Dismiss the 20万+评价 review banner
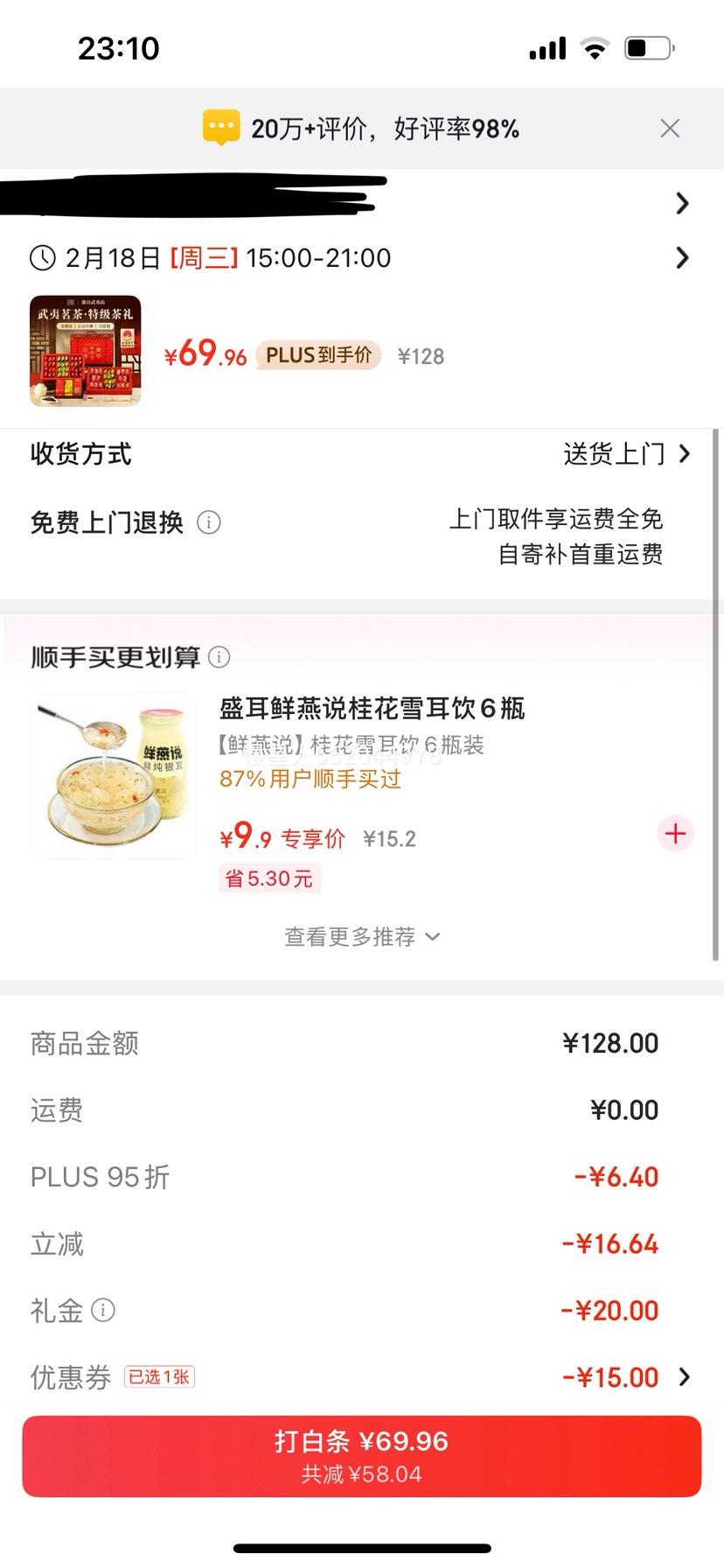Screen dimensions: 724x1568 [670, 129]
